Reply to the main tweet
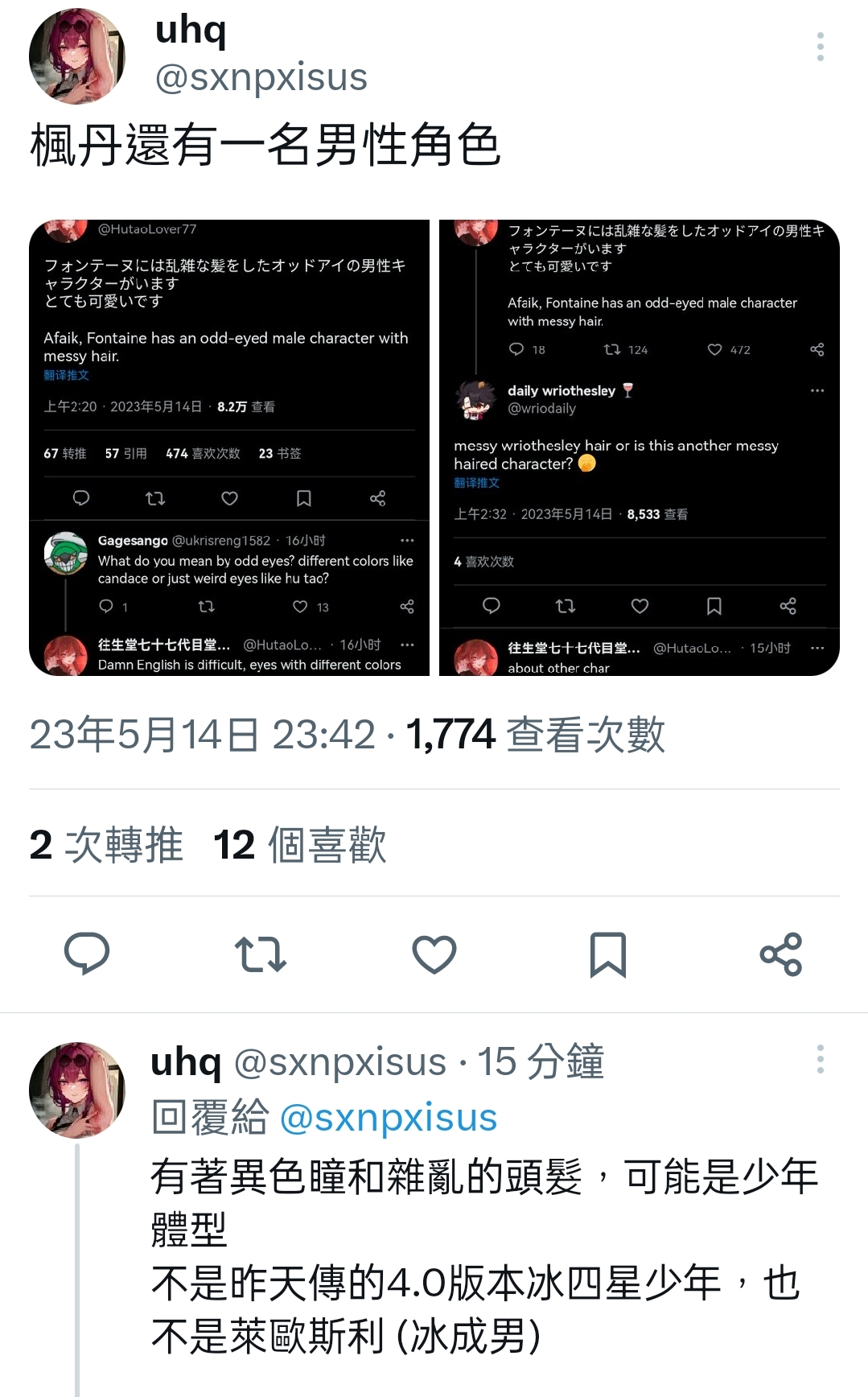The width and height of the screenshot is (868, 1397). click(x=87, y=954)
